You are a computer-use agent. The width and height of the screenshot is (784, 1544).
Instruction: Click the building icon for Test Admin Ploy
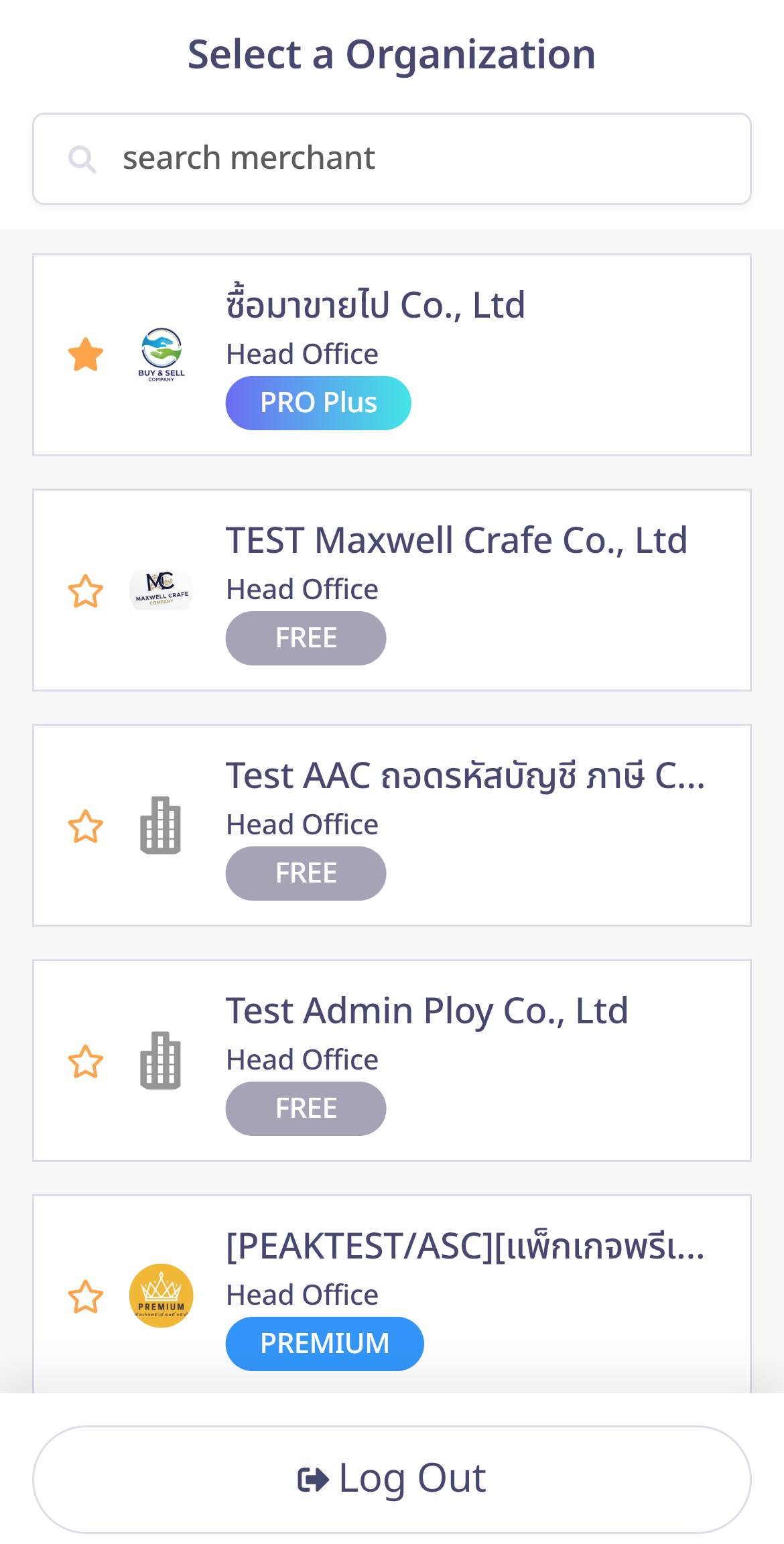[160, 1061]
